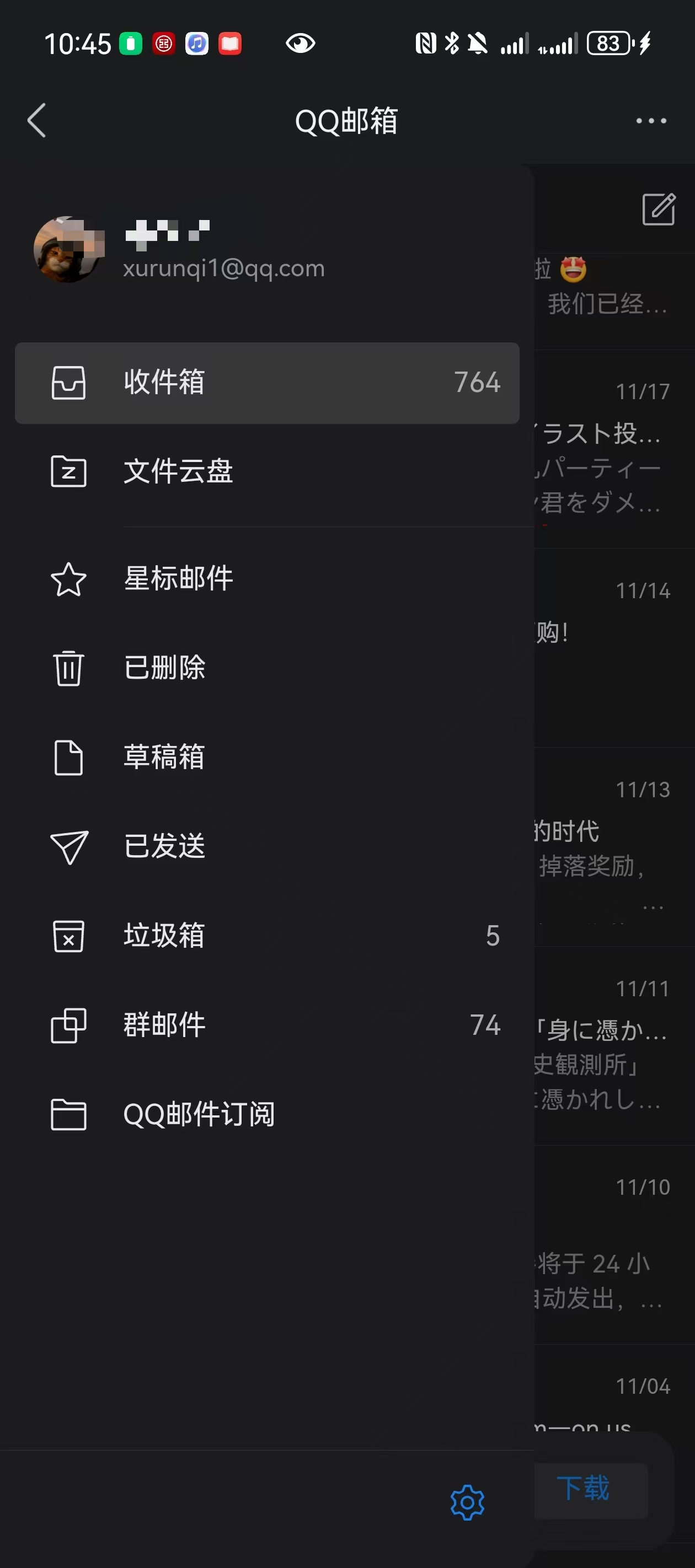The image size is (695, 1568).
Task: View 已发送 sent mail
Action: (267, 846)
